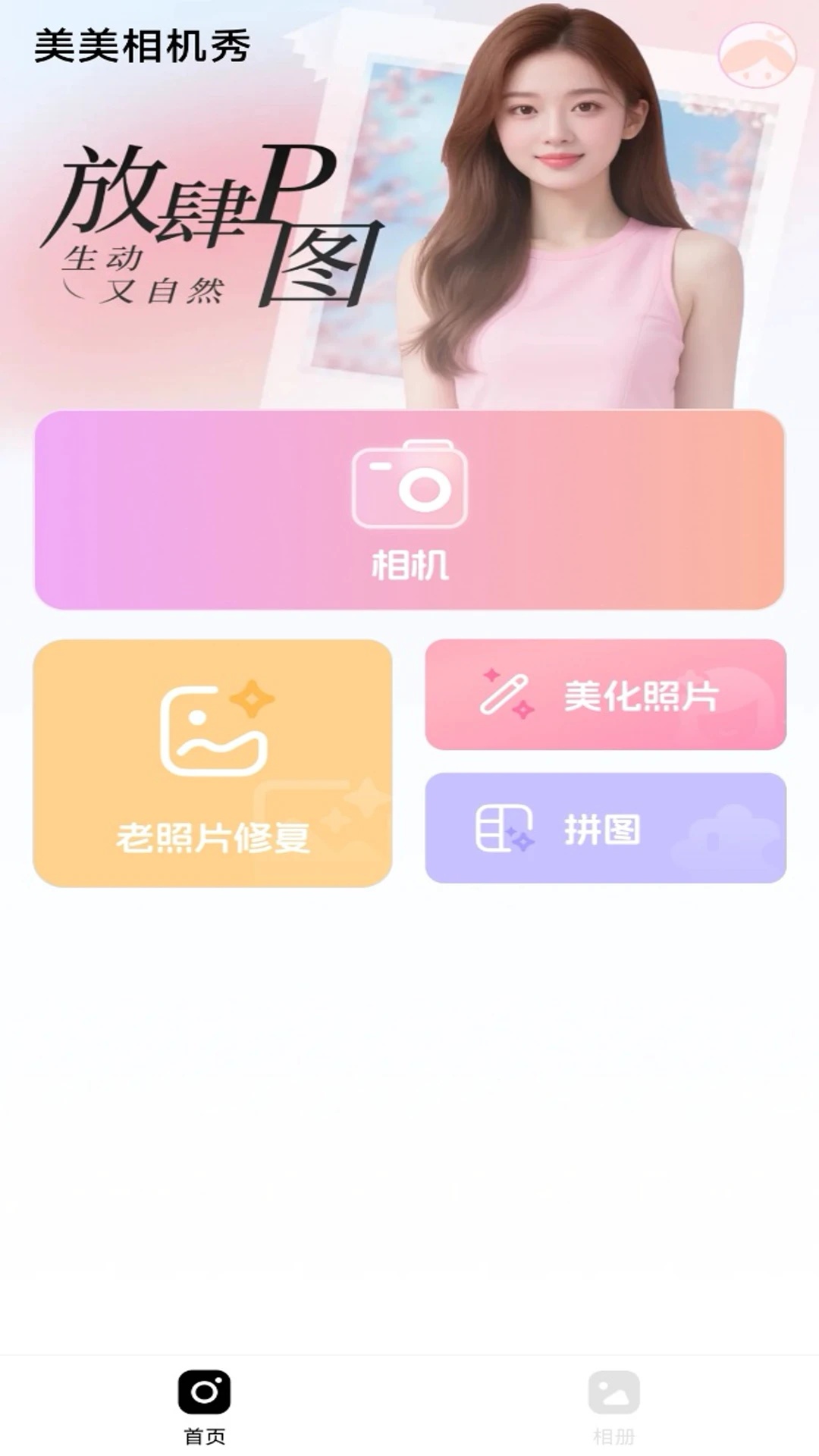Tap the image-with-sparkles icon for 老照片修复
The image size is (819, 1456).
(x=211, y=732)
